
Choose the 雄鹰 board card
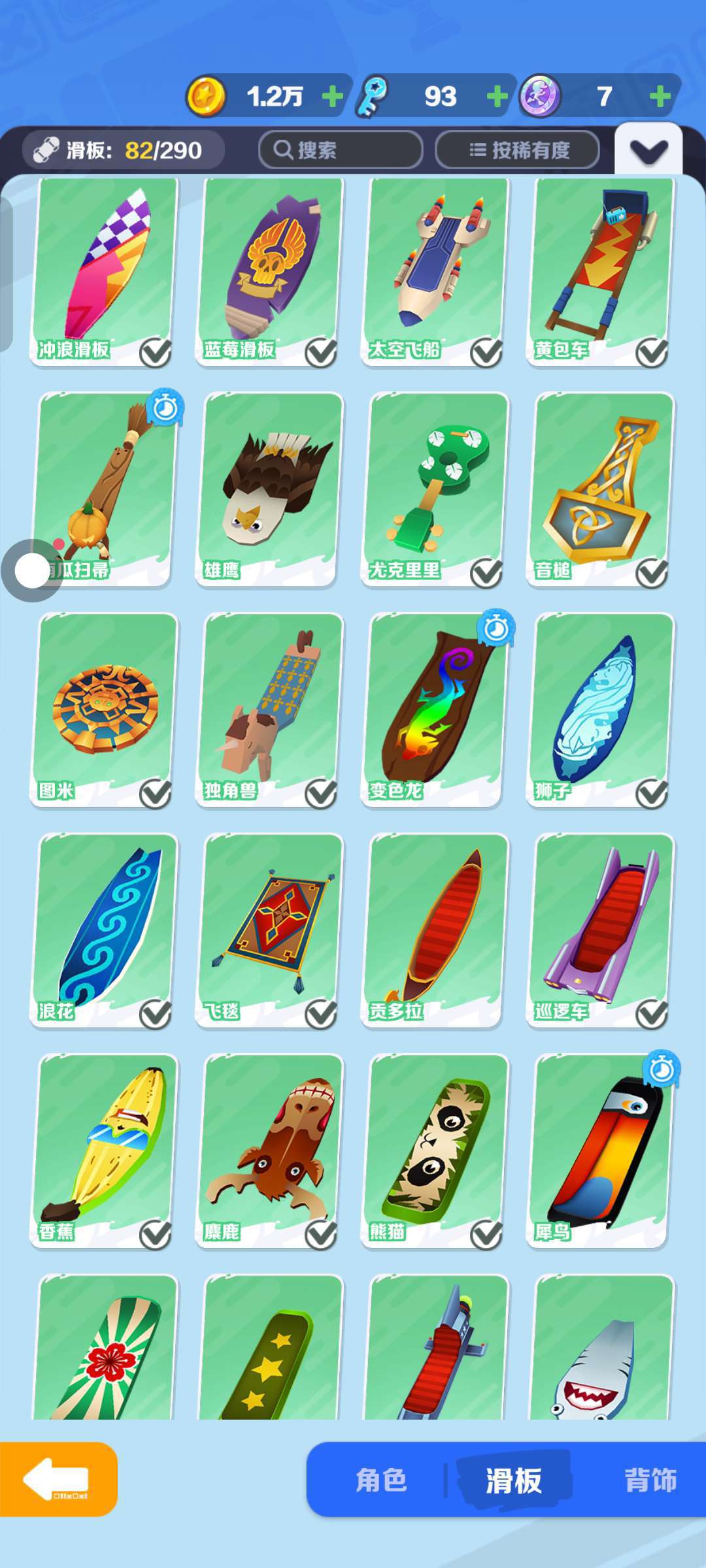[x=270, y=489]
